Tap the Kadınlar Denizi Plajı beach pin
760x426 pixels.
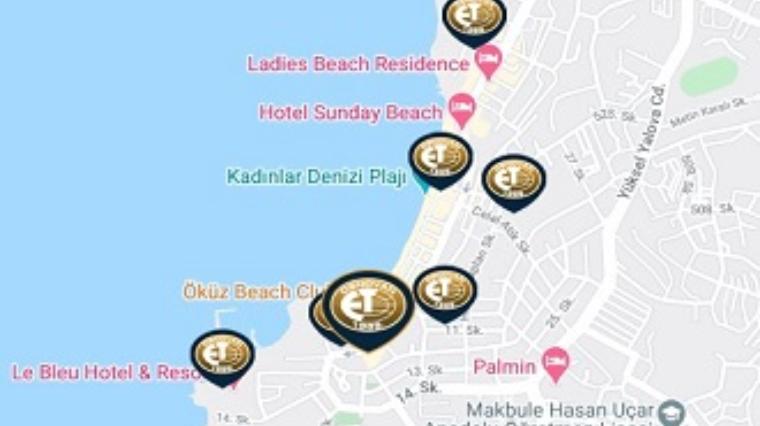(x=421, y=181)
